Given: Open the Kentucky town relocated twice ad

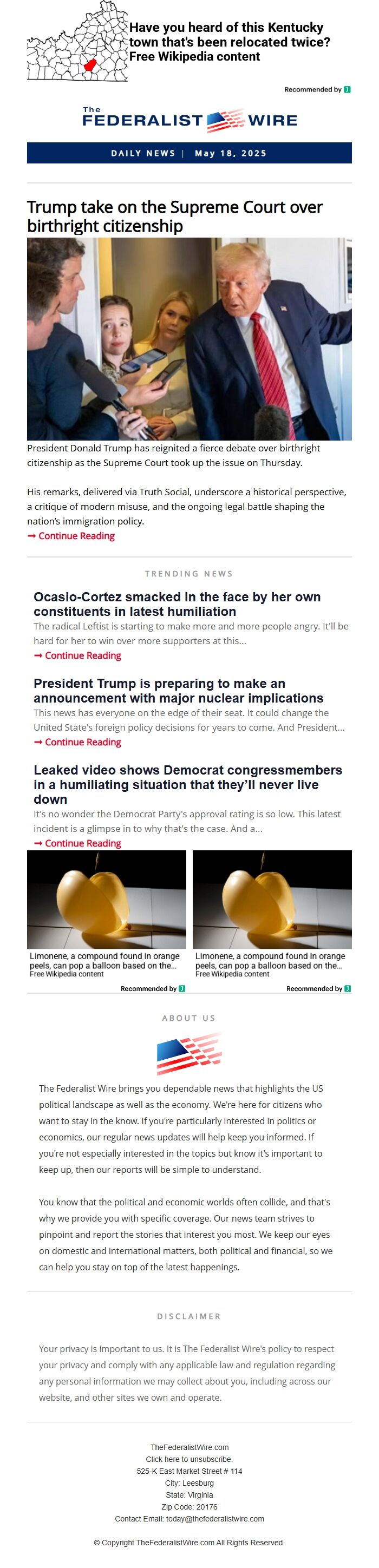Looking at the screenshot, I should coord(228,42).
